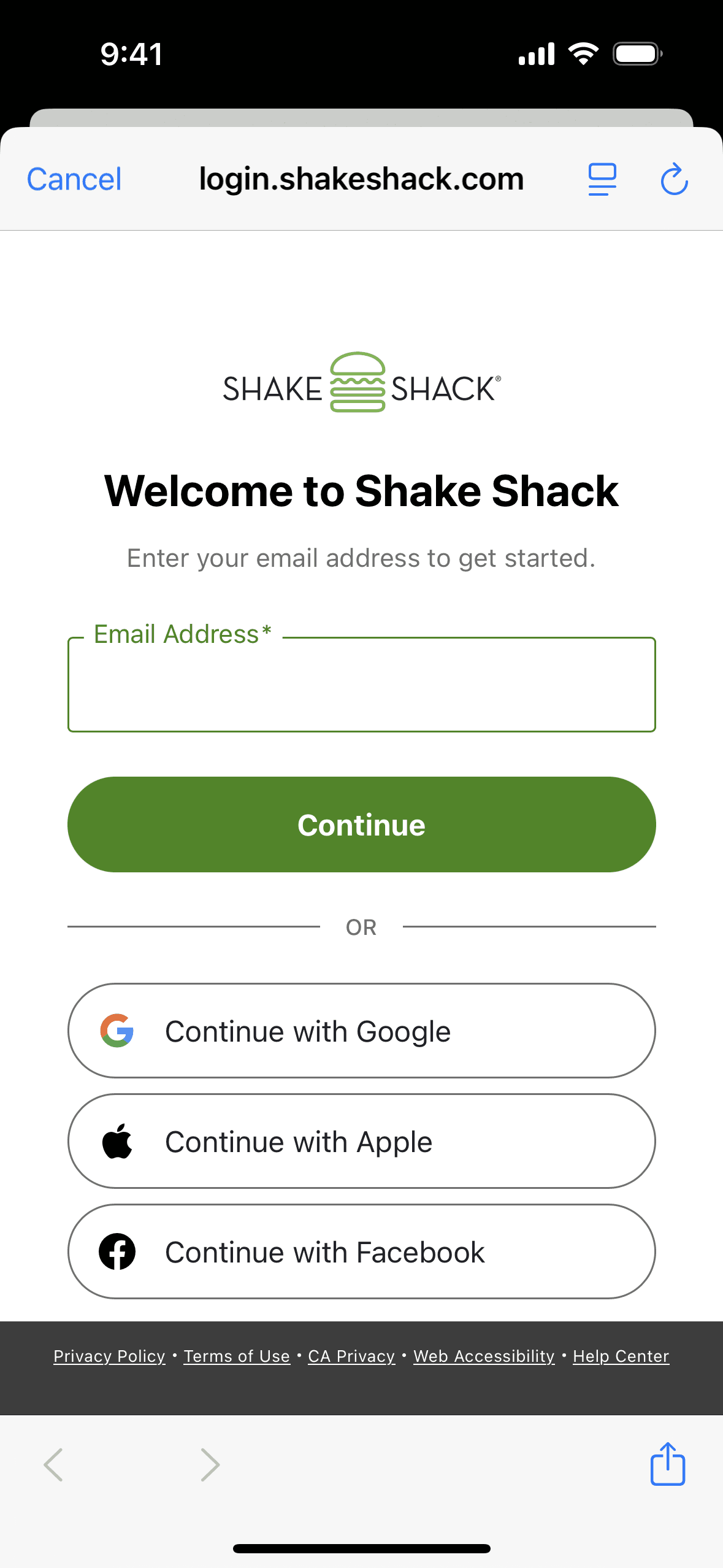723x1568 pixels.
Task: Sign in with Continue with Google
Action: point(361,1031)
